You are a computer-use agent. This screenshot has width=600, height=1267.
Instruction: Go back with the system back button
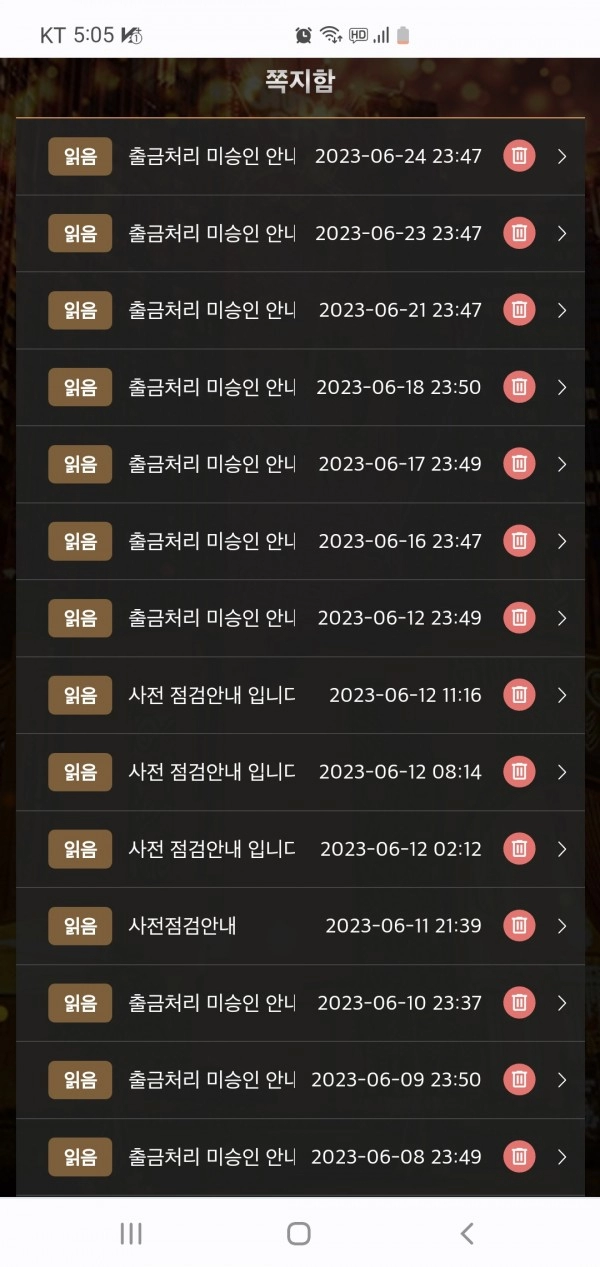(x=467, y=1233)
